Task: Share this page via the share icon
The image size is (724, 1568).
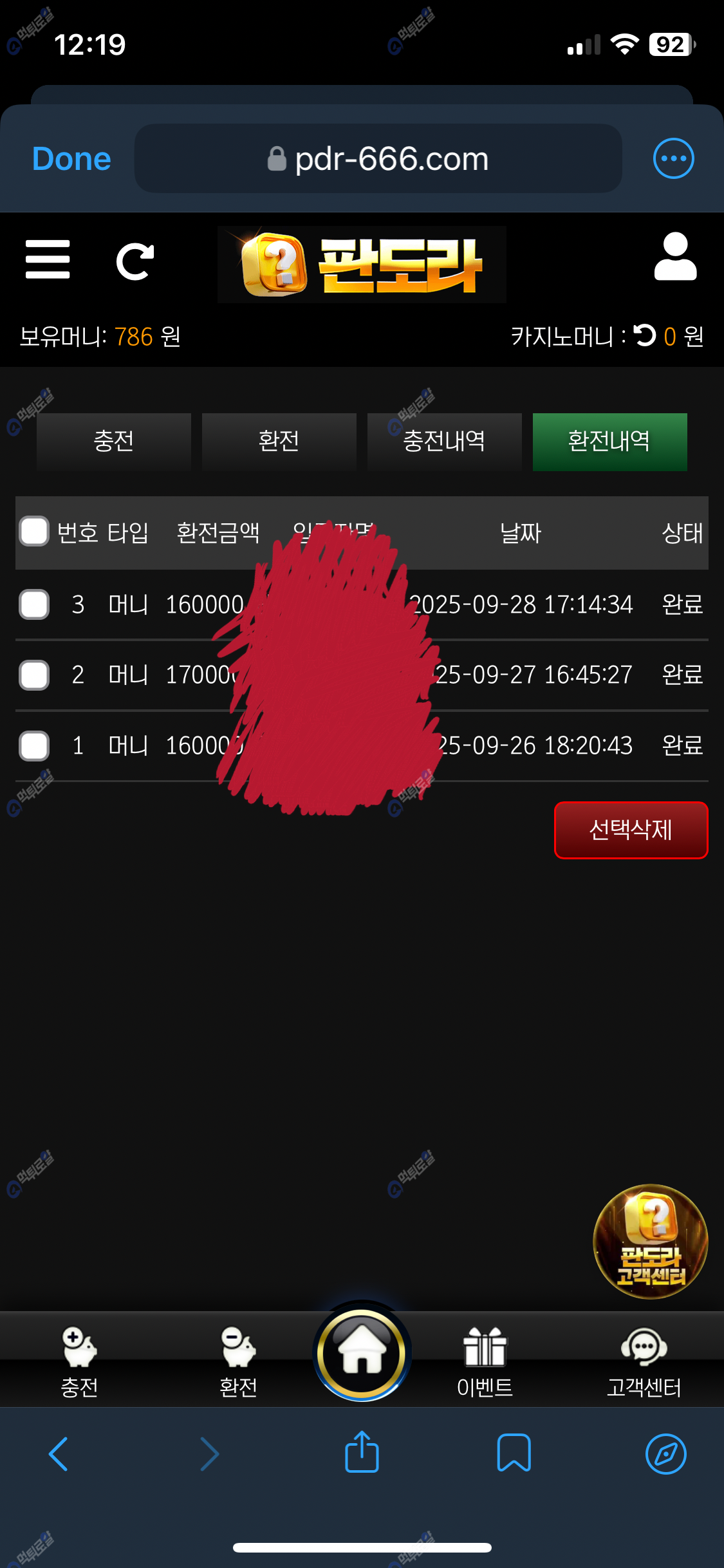Action: (362, 1452)
